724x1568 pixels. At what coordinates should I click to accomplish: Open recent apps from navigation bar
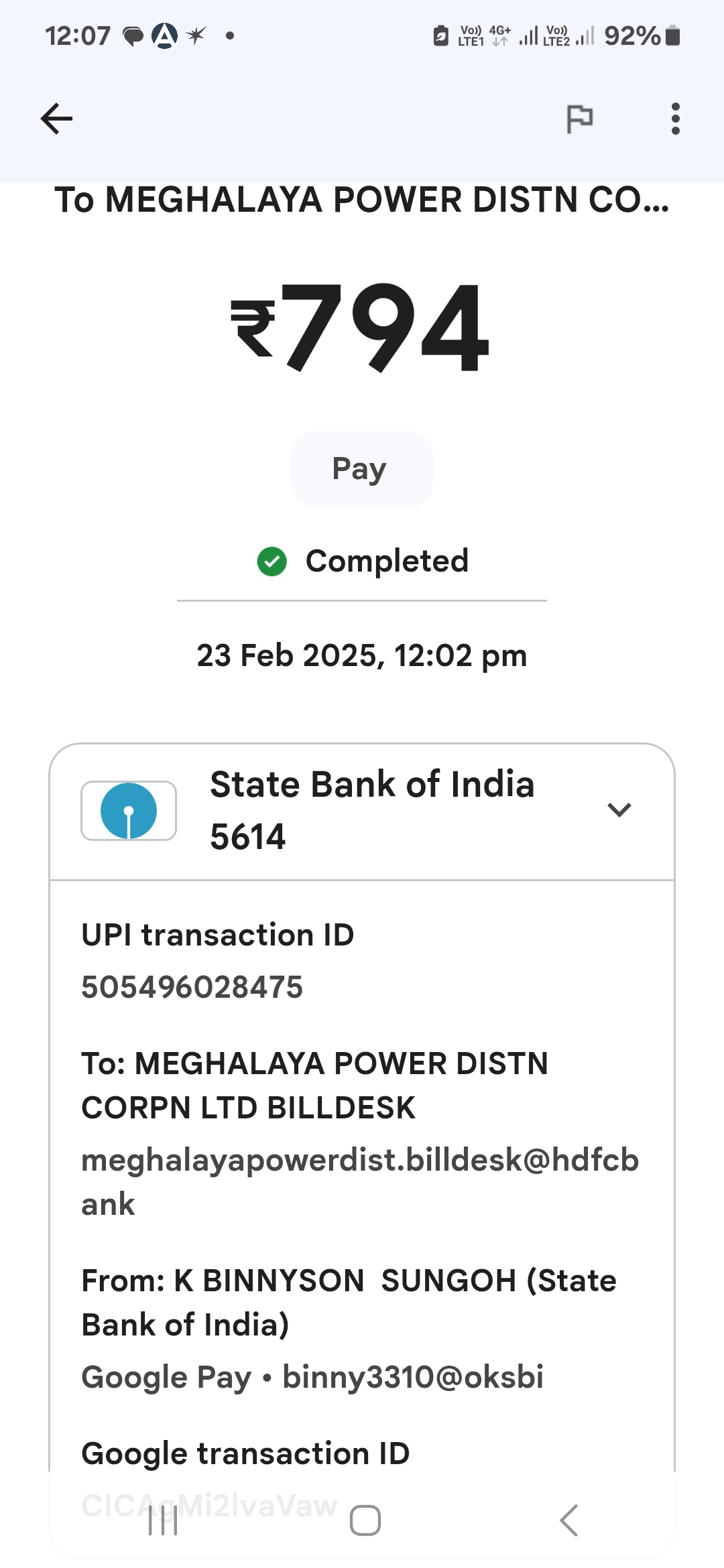[163, 1520]
